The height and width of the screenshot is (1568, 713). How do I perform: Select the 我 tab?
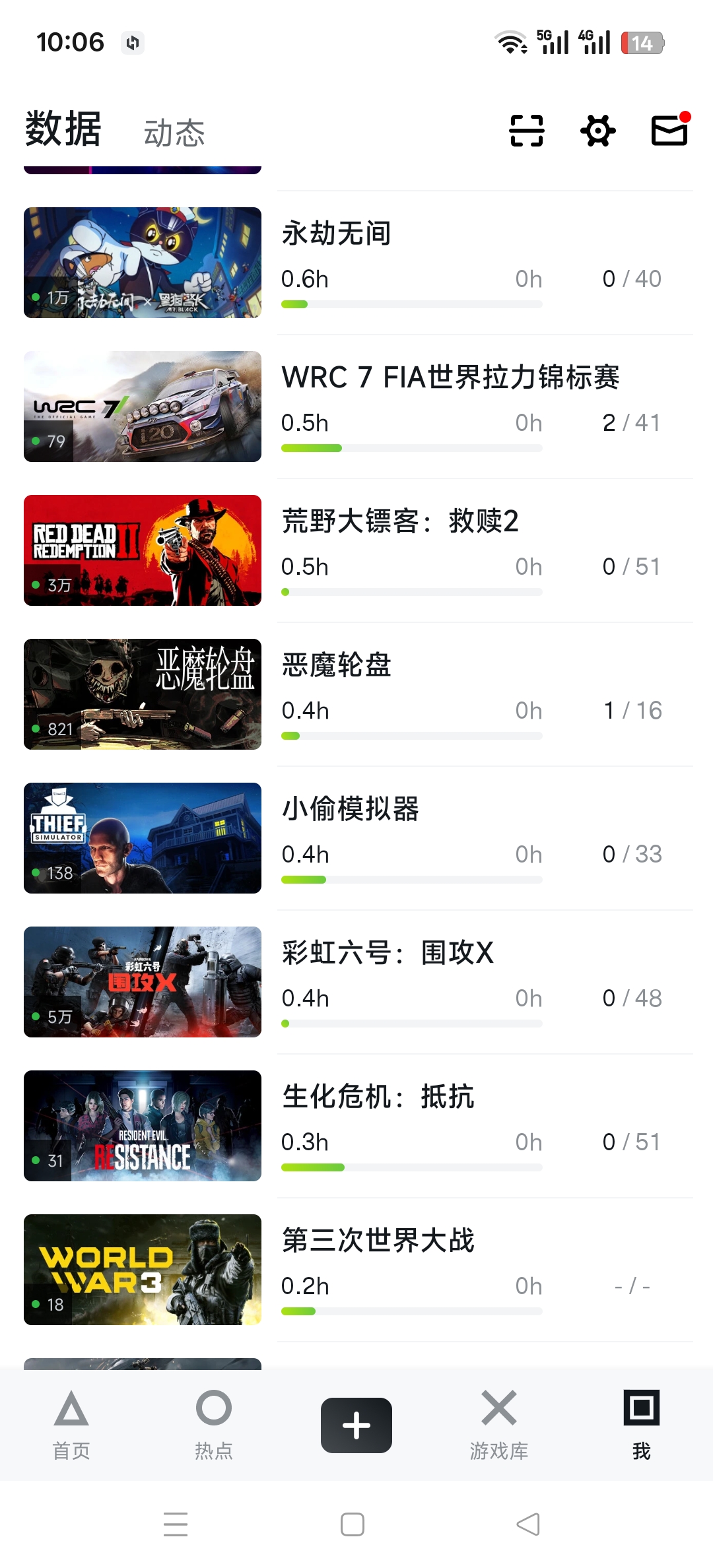click(x=642, y=1424)
